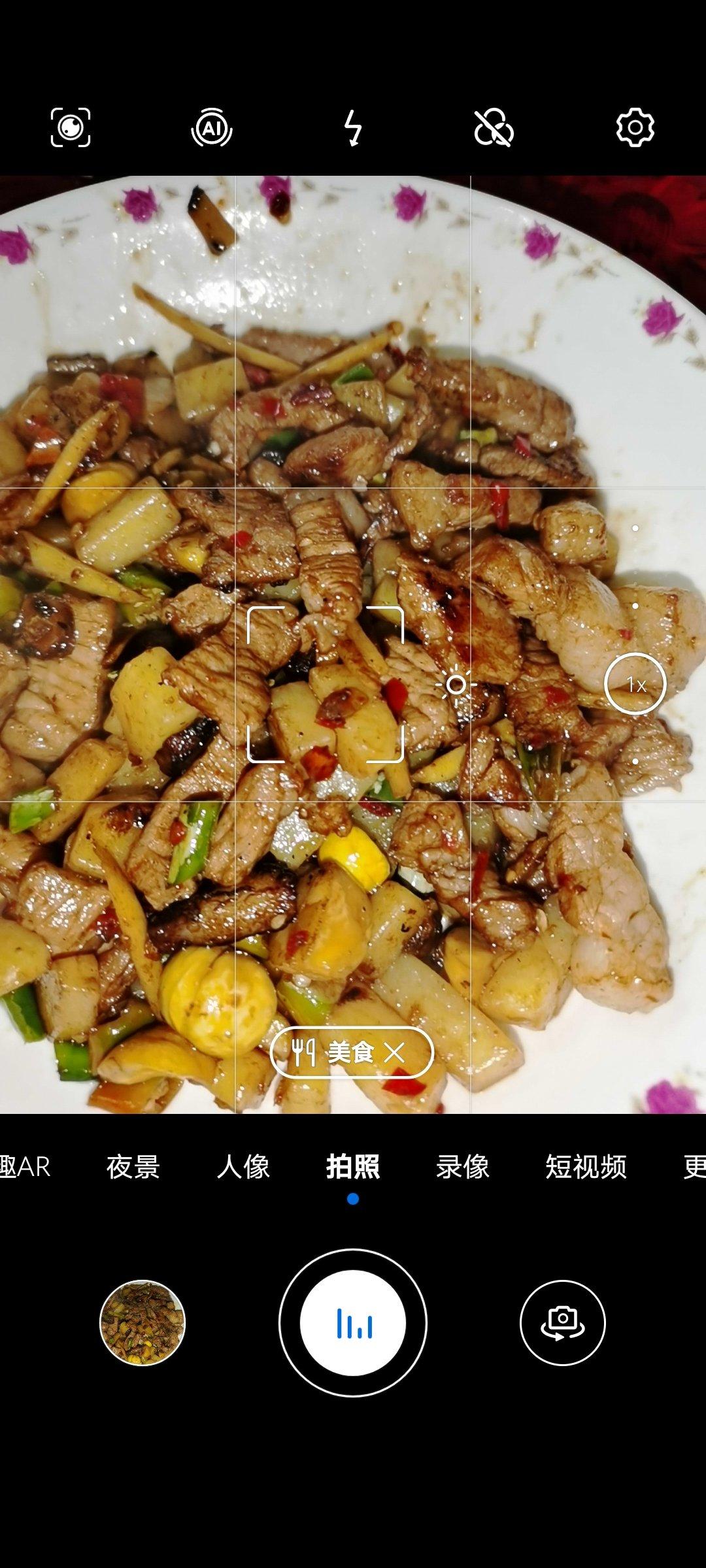706x1568 pixels.
Task: Open the AI lens scanner icon
Action: pos(71,127)
